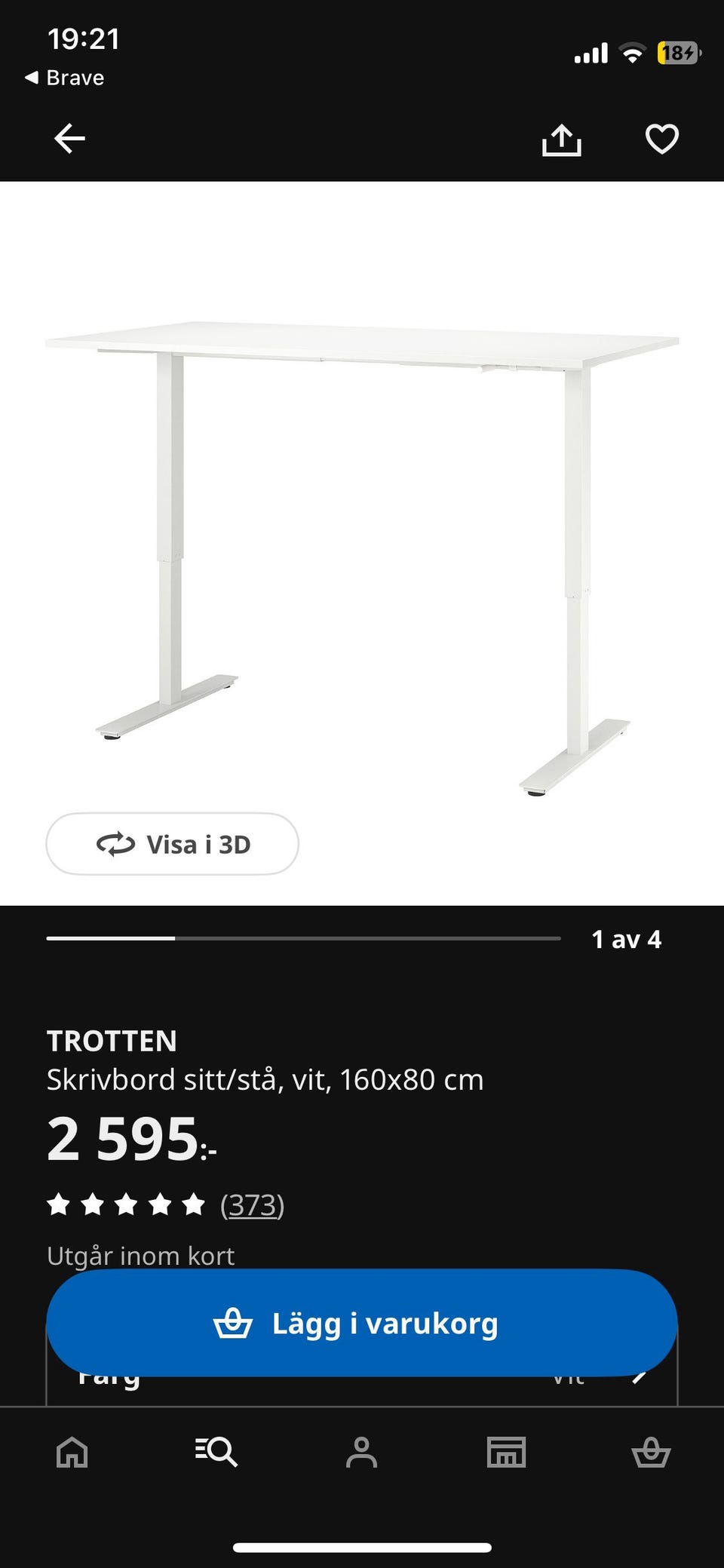Open the search and browse tab

[216, 1452]
